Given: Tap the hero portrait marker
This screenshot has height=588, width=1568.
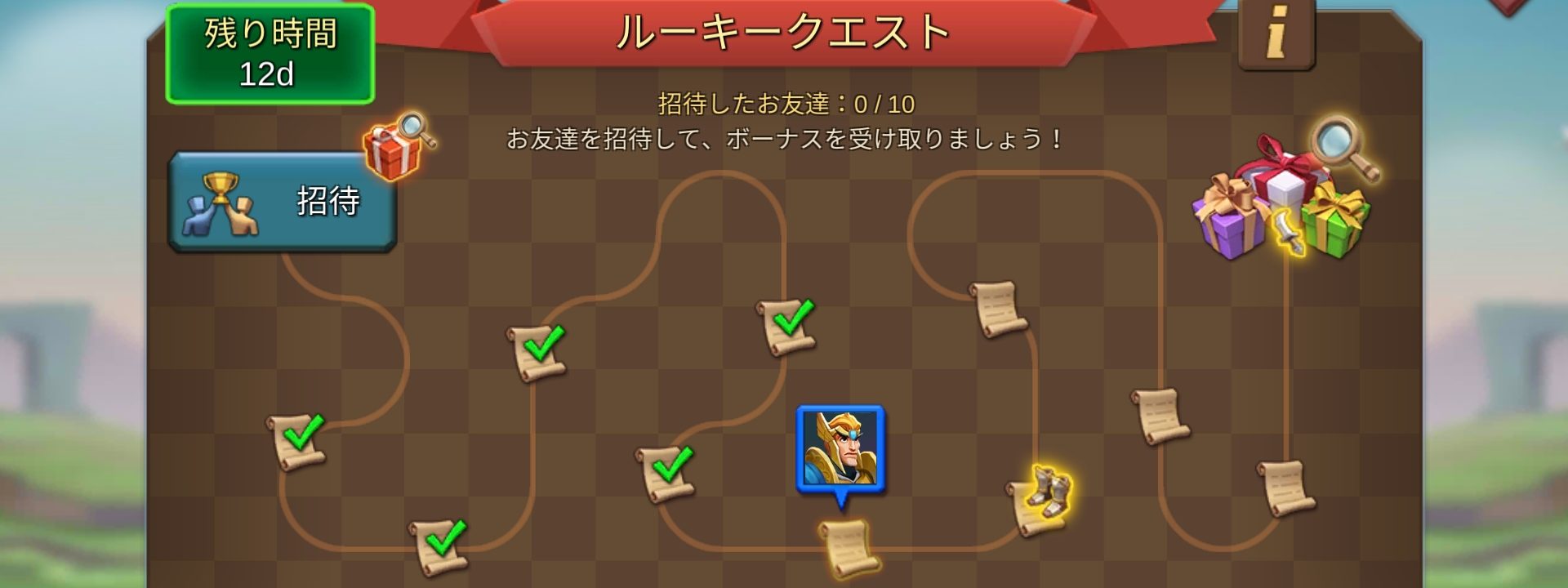Looking at the screenshot, I should tap(840, 449).
